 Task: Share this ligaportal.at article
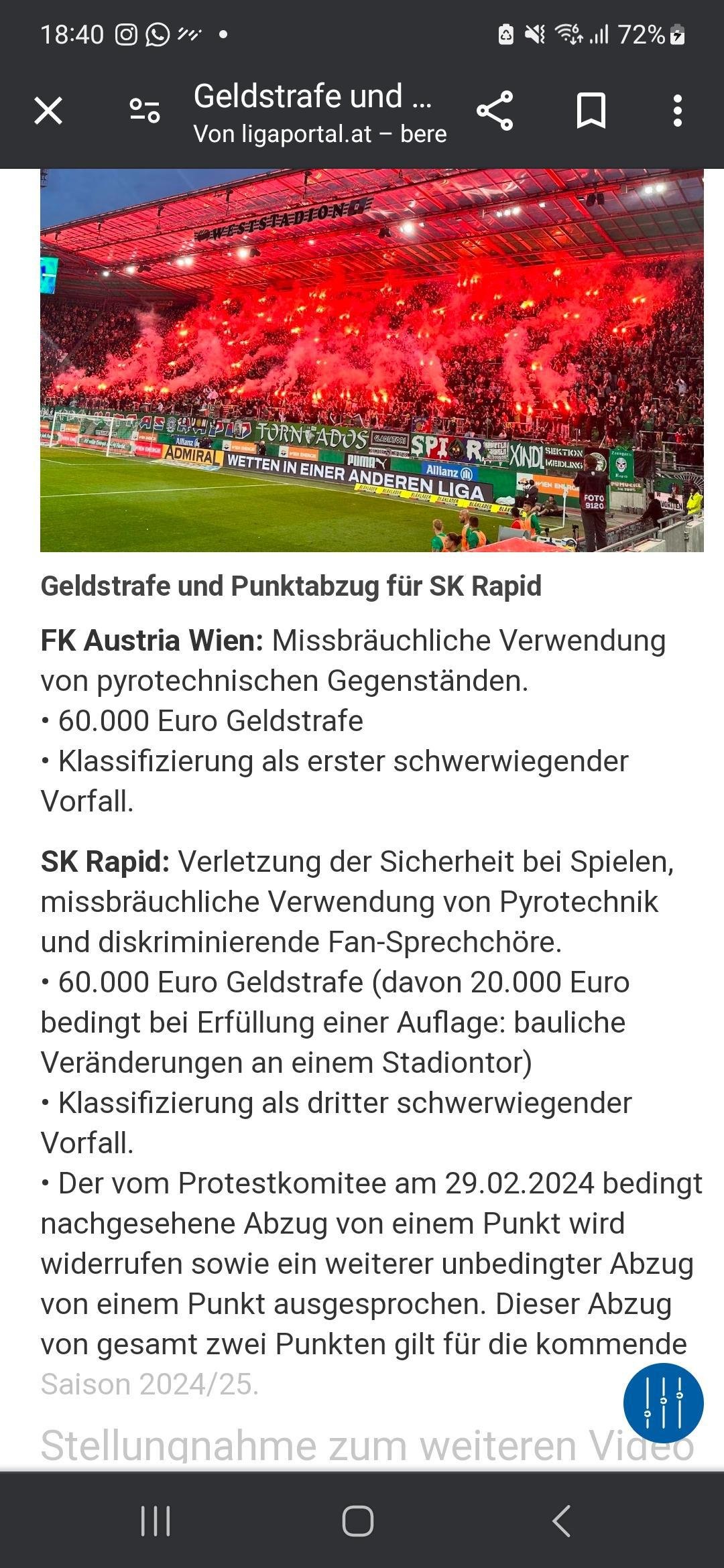[x=495, y=111]
